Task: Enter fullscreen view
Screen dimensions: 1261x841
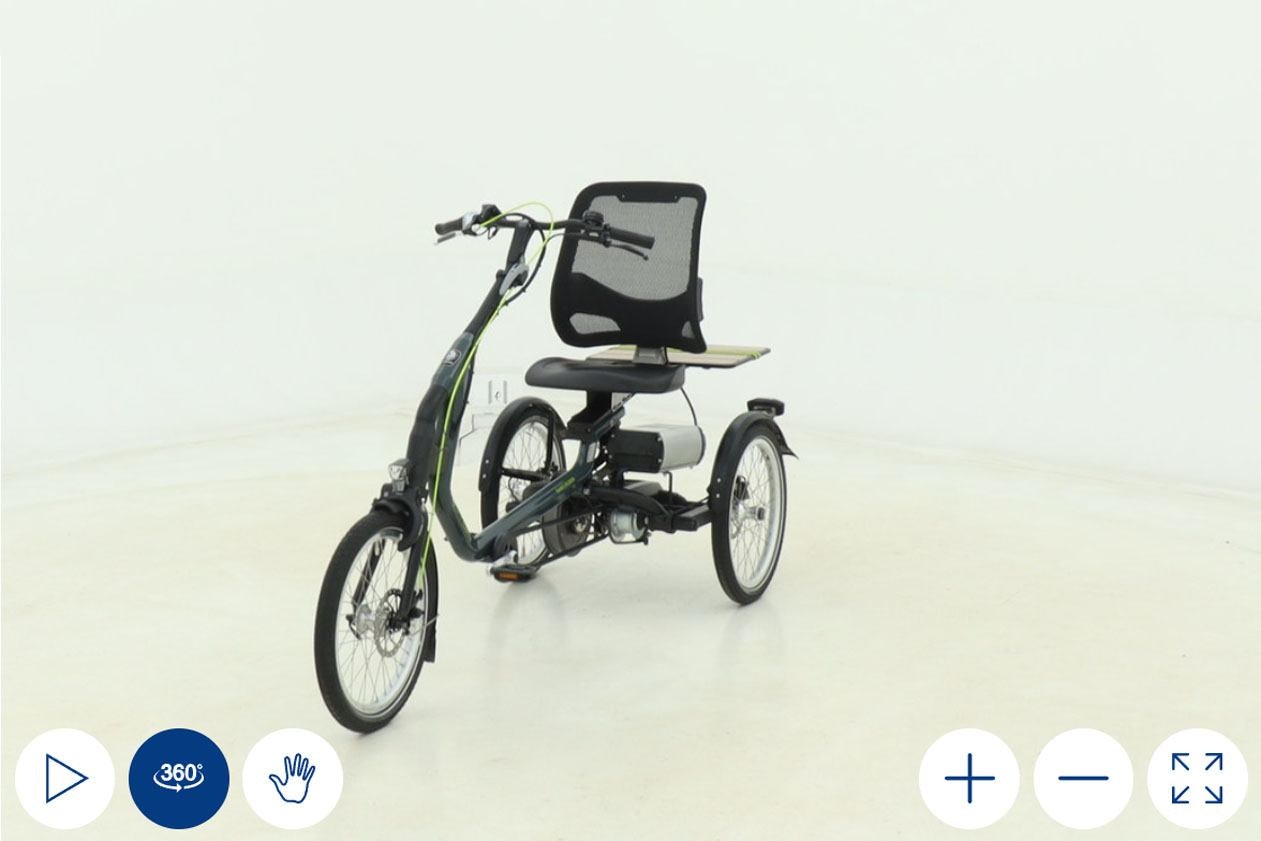Action: 1197,779
